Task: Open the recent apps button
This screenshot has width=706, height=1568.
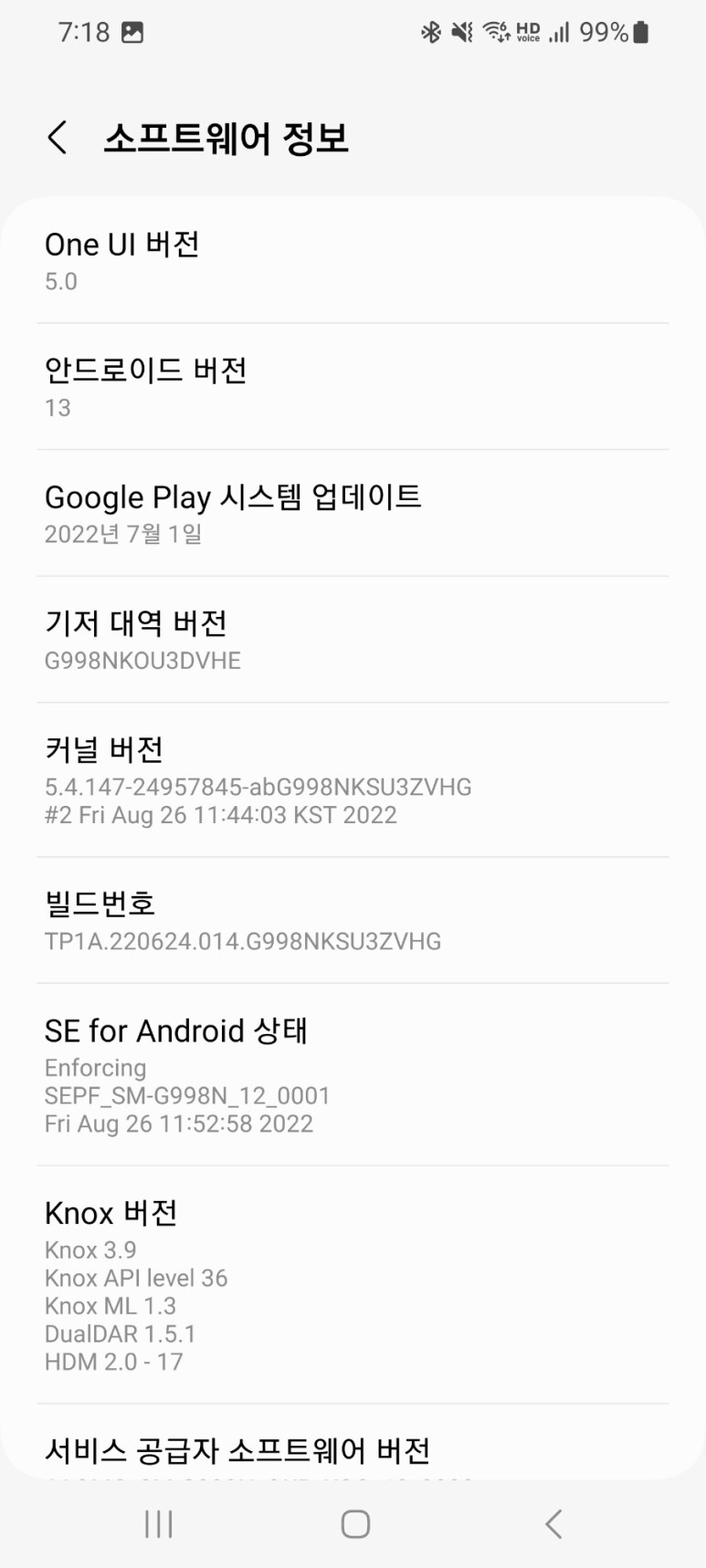Action: tap(158, 1523)
